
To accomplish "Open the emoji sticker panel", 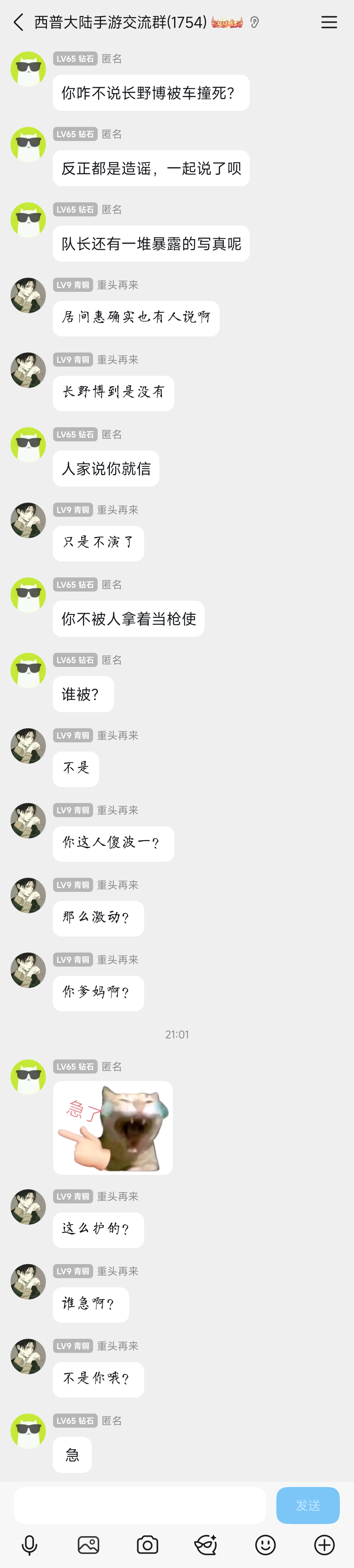I will [x=265, y=1544].
